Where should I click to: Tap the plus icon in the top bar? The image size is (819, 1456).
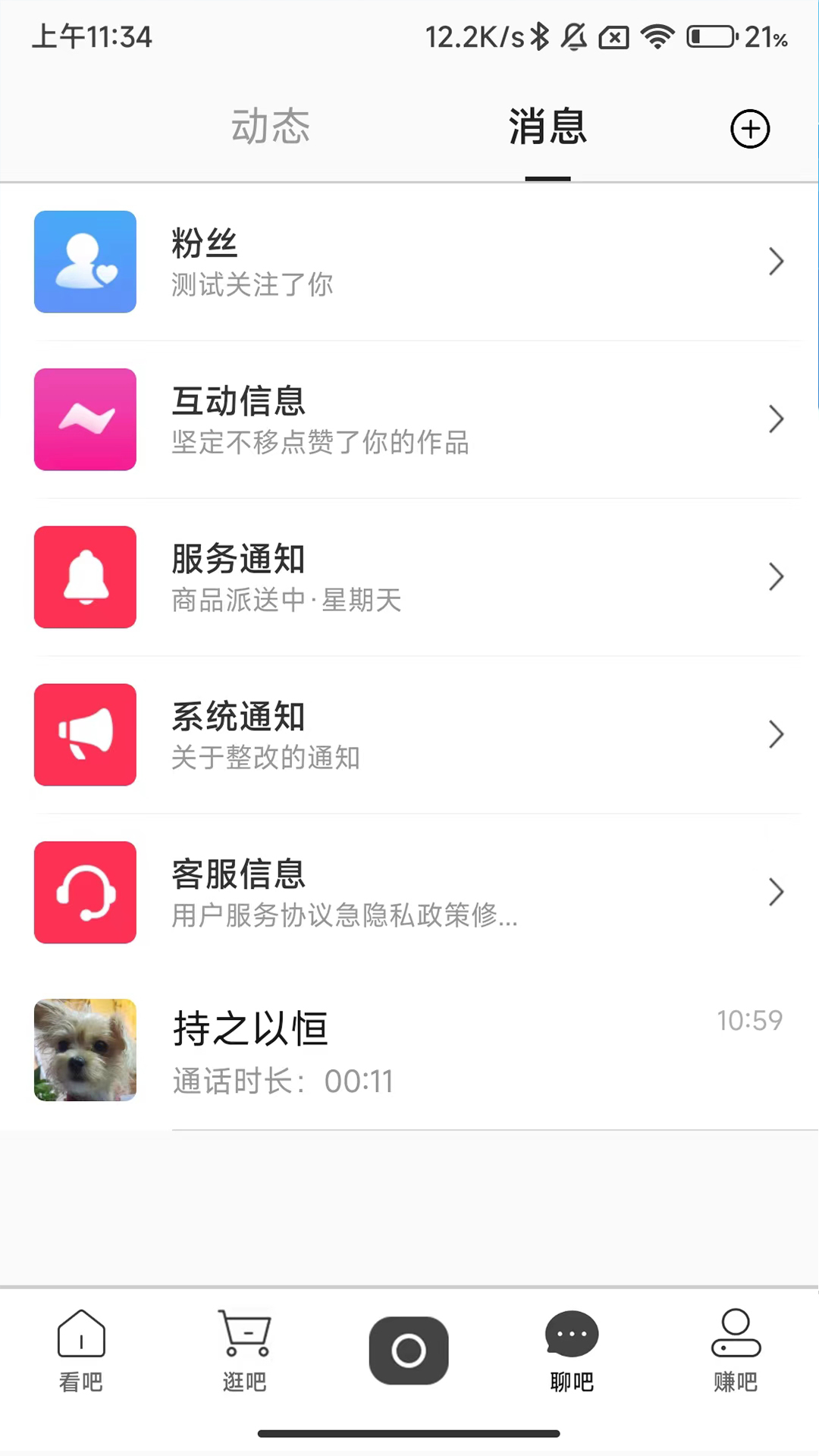tap(750, 129)
